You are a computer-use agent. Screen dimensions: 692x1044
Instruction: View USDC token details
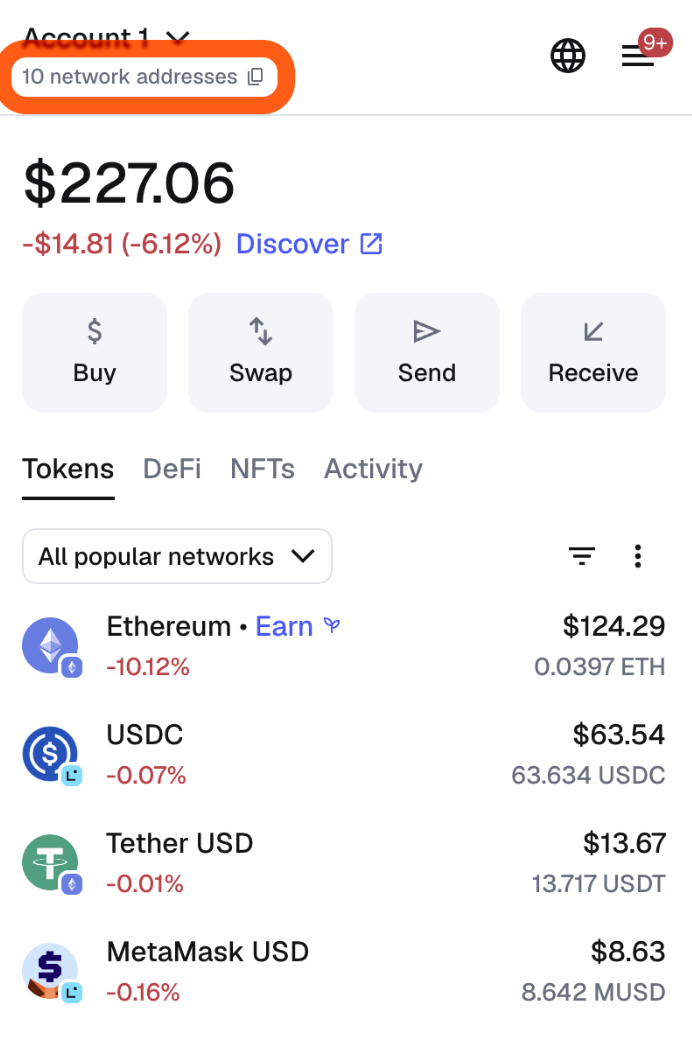pos(145,736)
